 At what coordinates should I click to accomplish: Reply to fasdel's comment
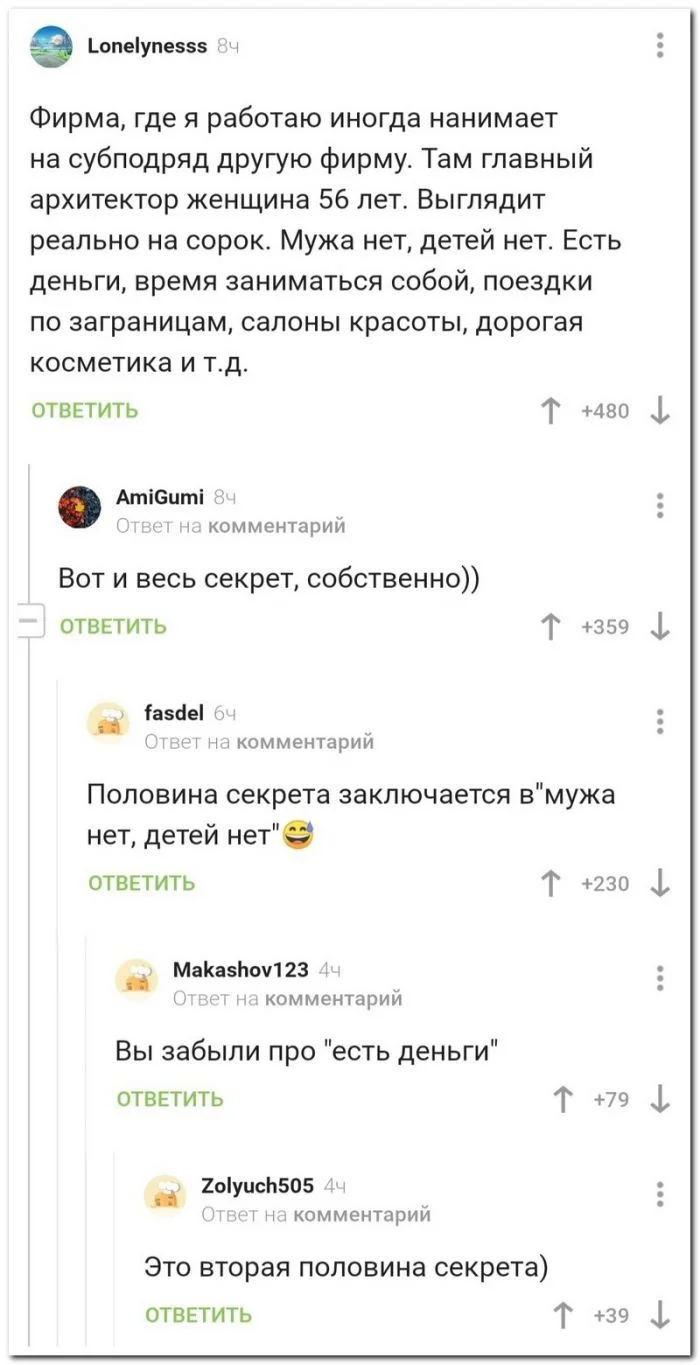point(142,883)
